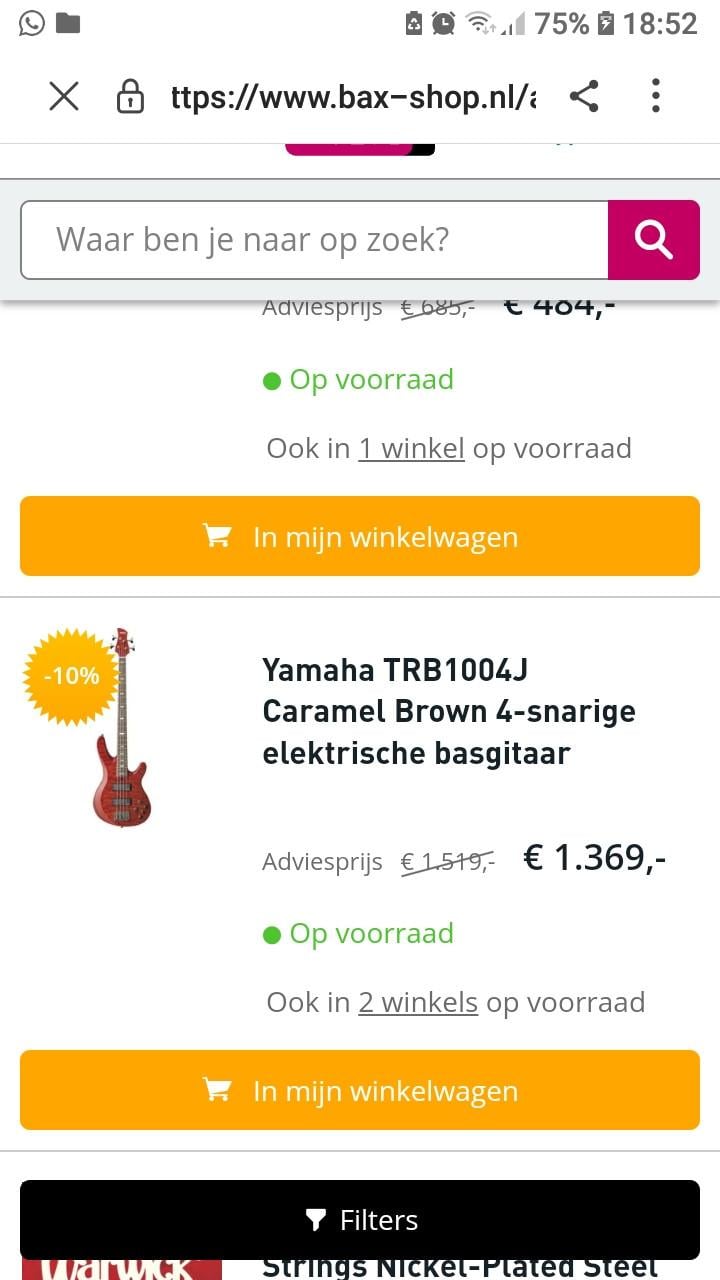Close the current page with the X
The image size is (720, 1280).
click(63, 96)
